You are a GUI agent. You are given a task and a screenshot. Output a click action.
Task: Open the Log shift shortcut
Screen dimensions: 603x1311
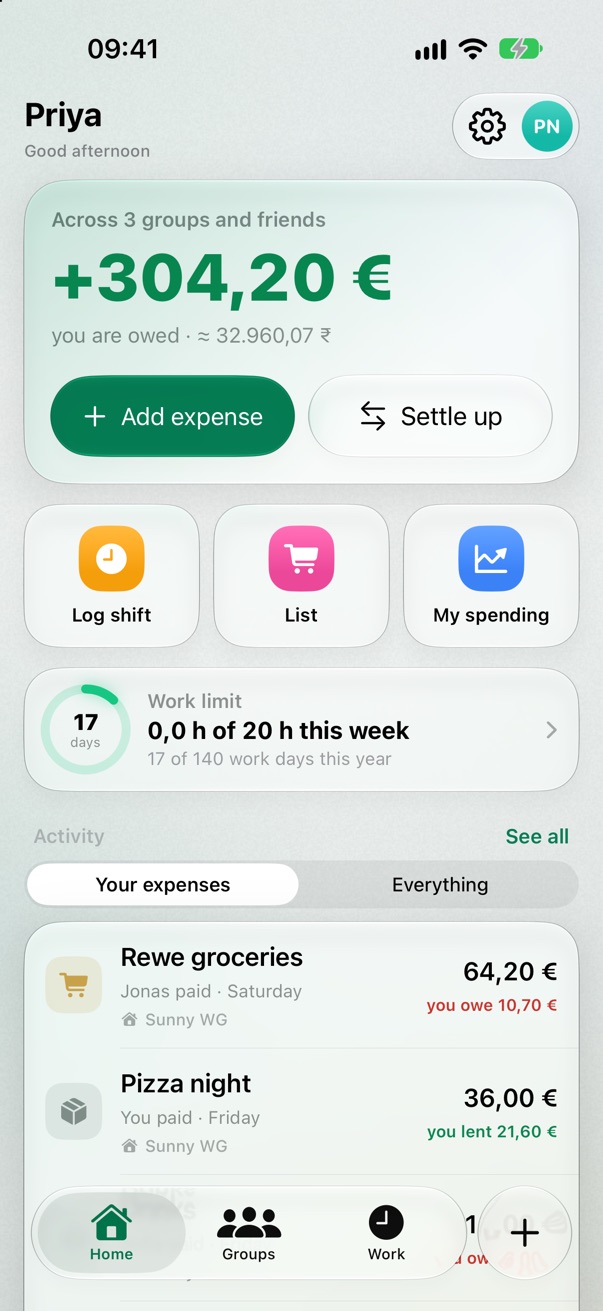pos(111,576)
